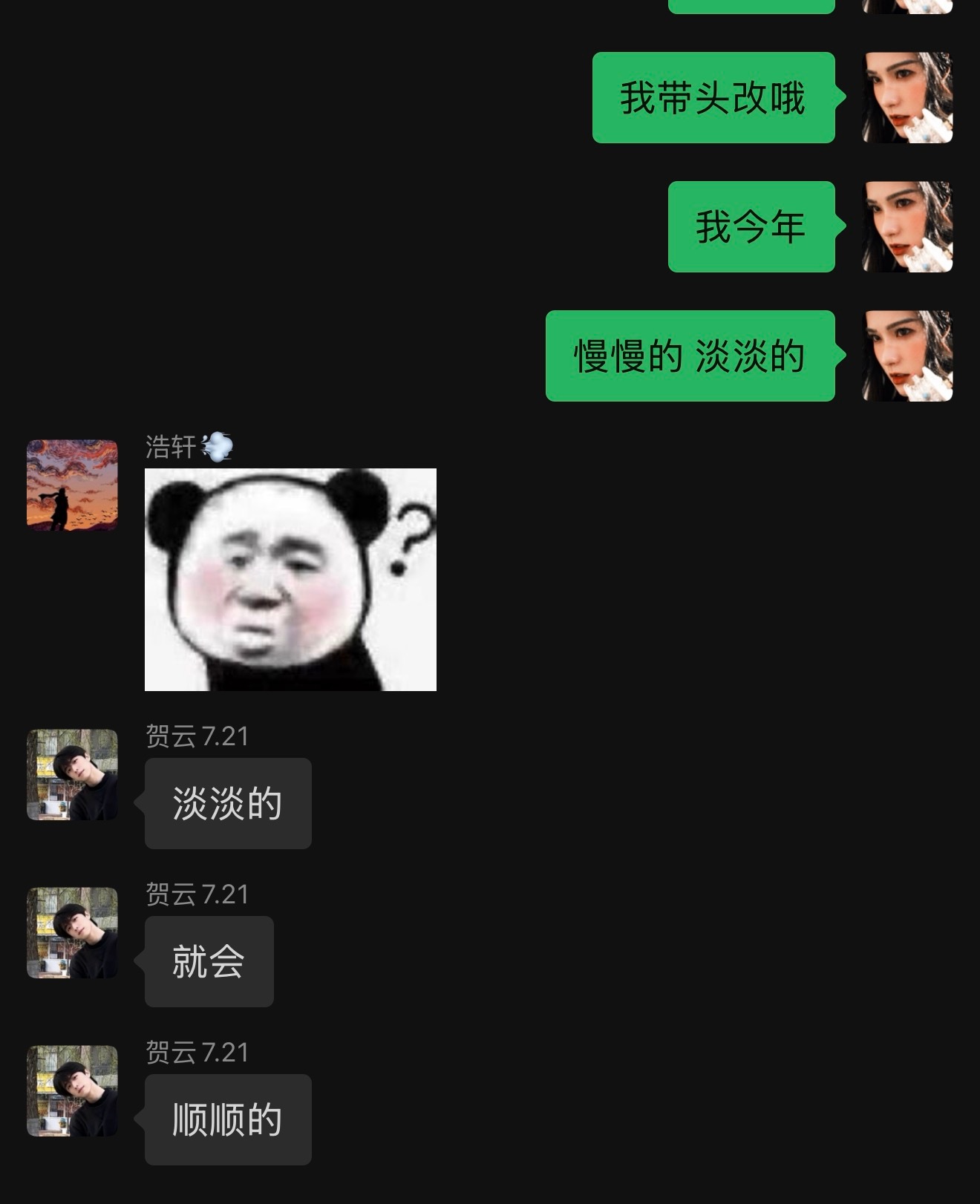Select the 顺顺的 message bubble
980x1204 pixels.
(227, 1117)
